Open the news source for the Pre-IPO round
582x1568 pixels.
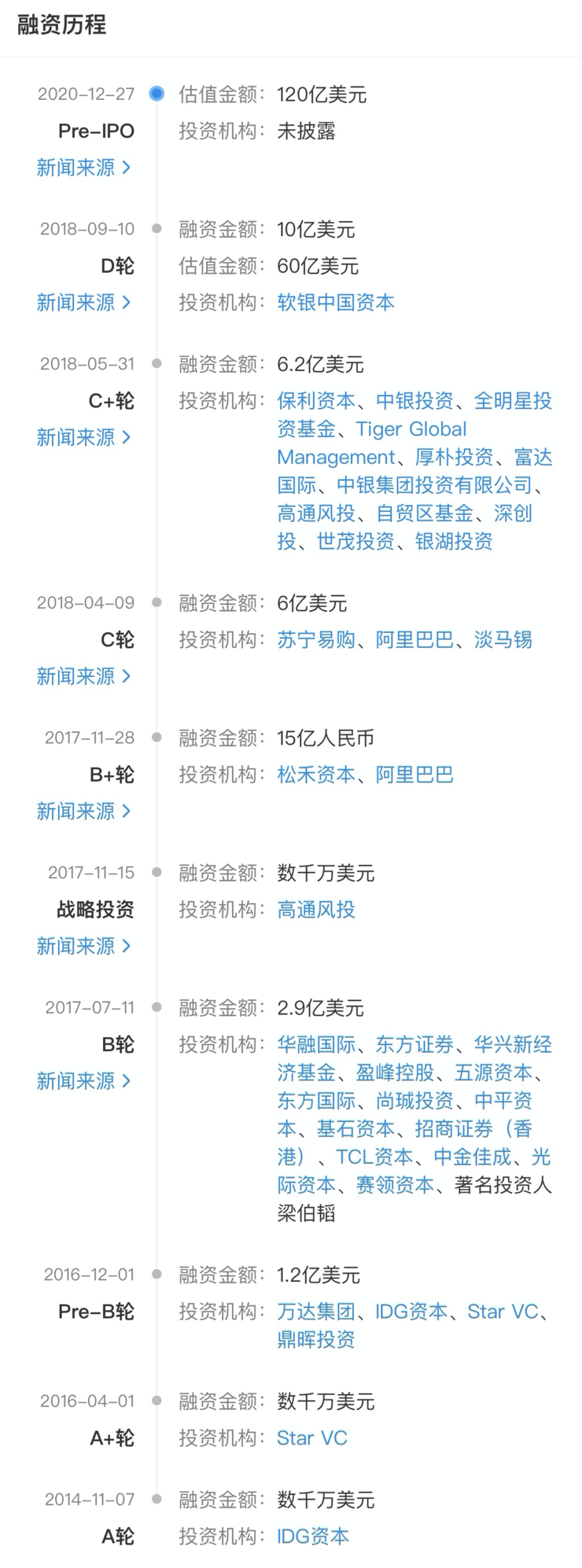[83, 167]
